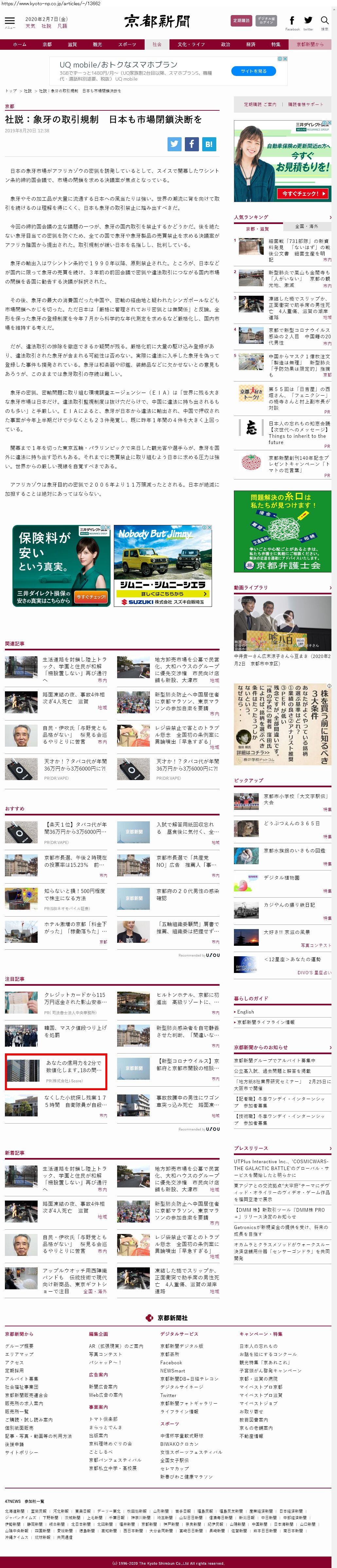Share article on Facebook

(191, 144)
